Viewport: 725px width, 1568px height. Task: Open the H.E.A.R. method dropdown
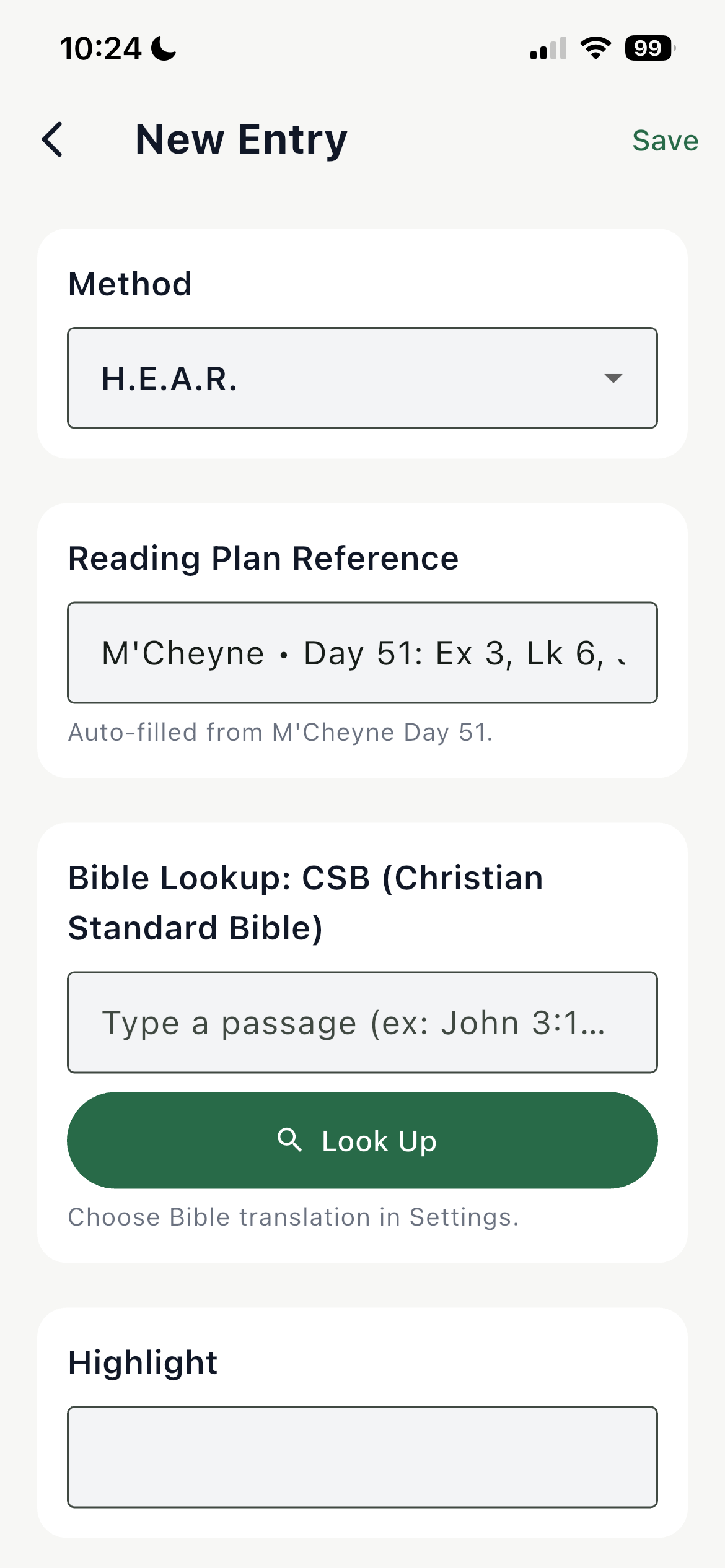[x=362, y=378]
